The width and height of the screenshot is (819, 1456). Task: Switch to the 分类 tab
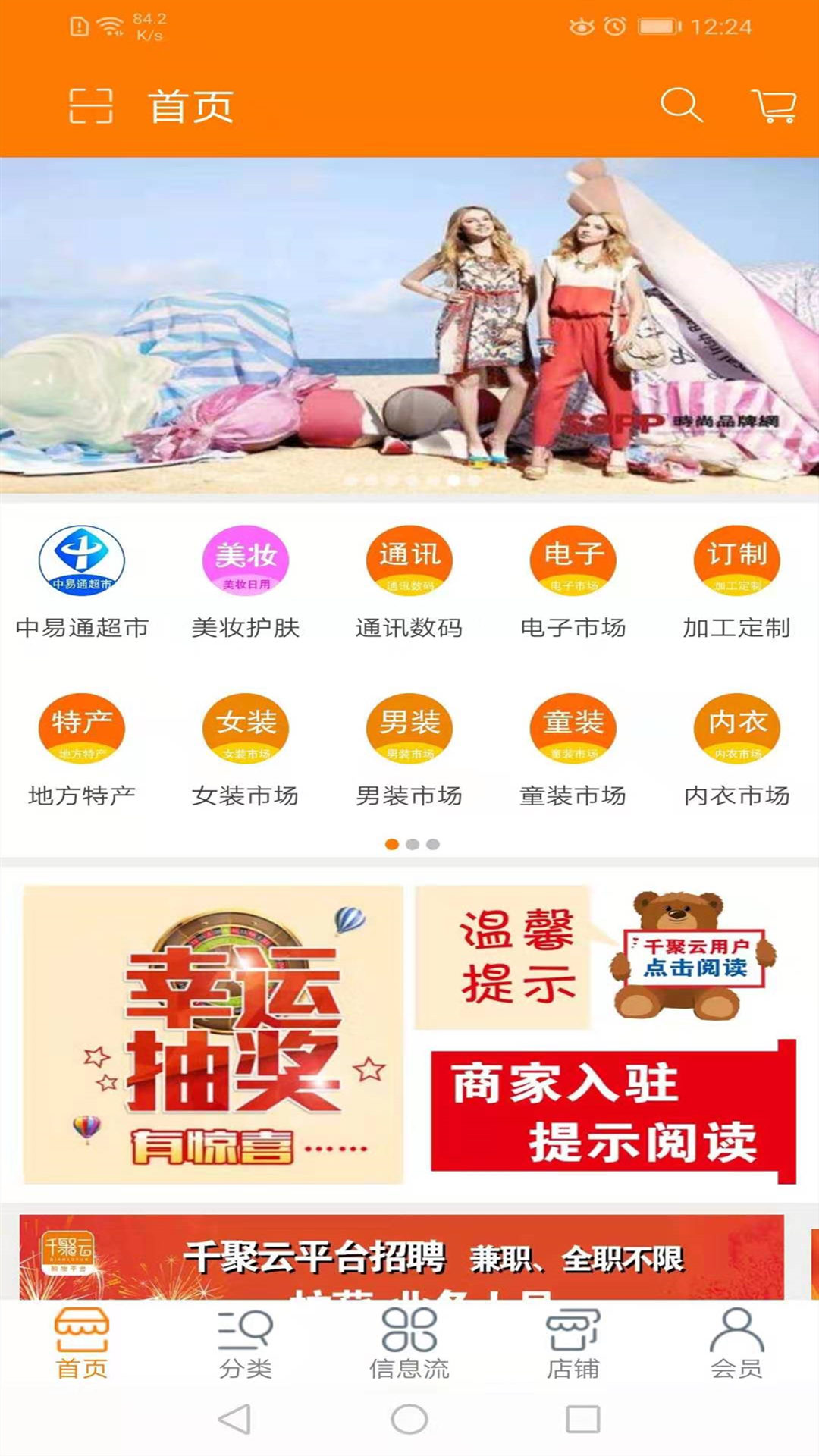tap(246, 1344)
